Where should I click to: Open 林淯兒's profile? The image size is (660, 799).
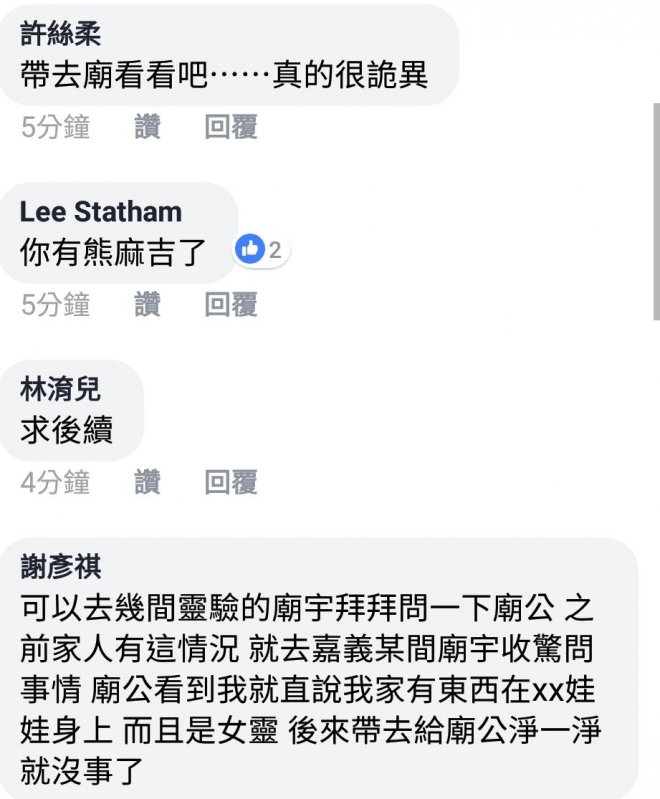point(60,390)
